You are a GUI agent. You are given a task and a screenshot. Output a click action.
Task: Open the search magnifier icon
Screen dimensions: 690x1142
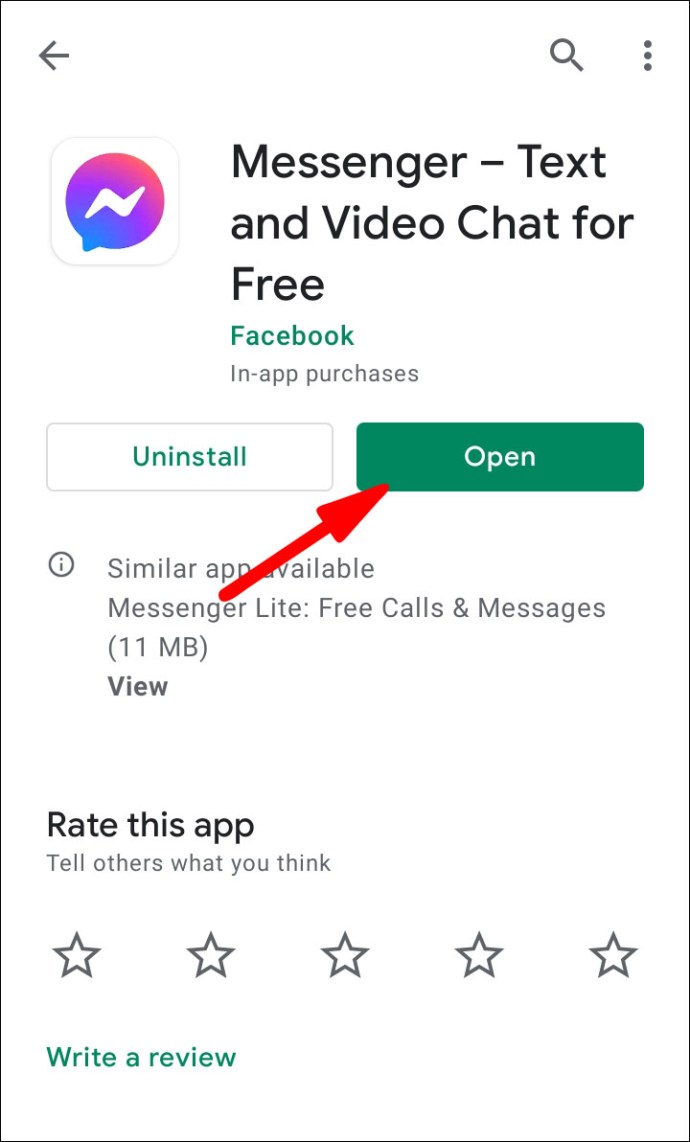pos(566,56)
